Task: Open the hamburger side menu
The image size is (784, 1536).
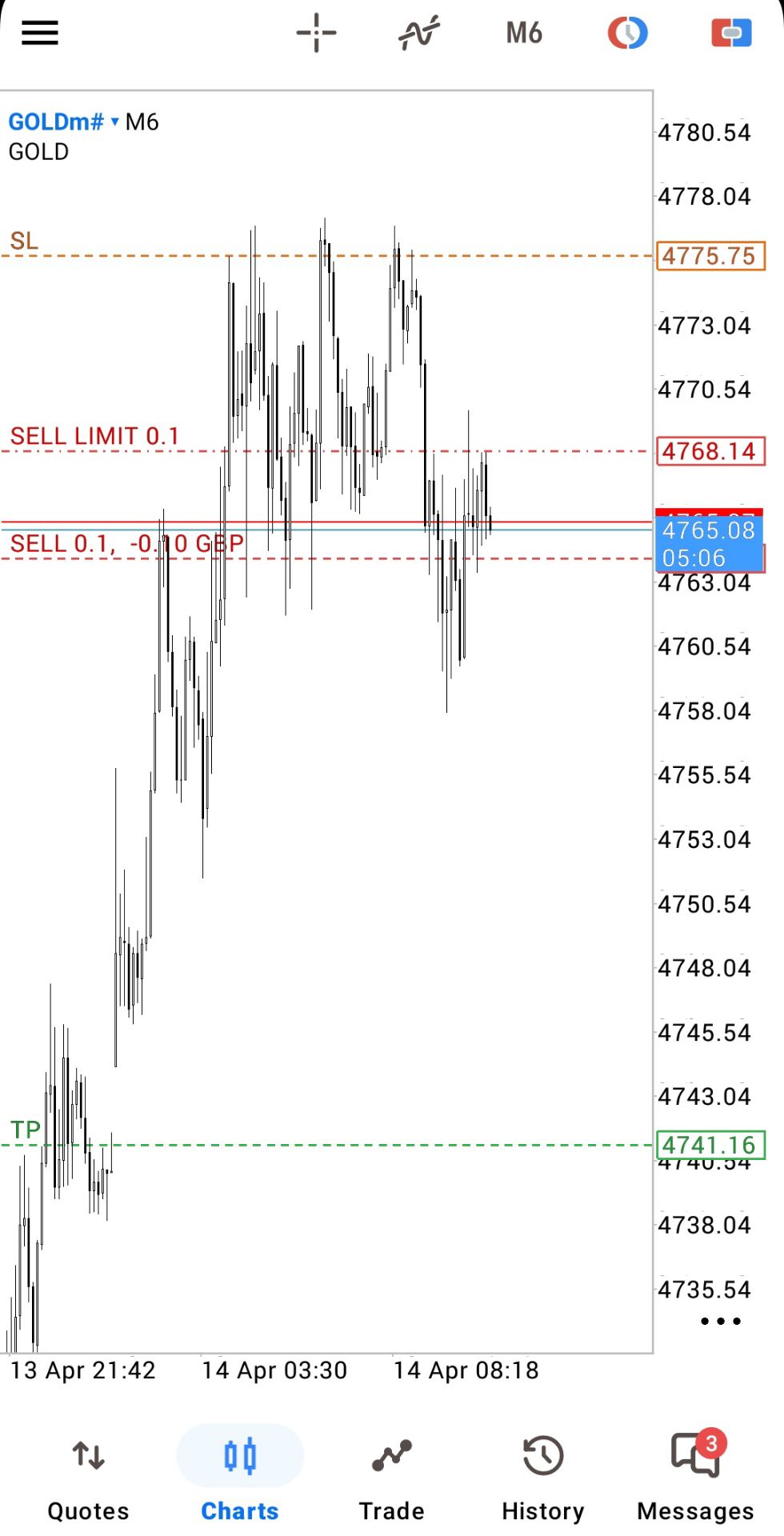Action: [40, 33]
